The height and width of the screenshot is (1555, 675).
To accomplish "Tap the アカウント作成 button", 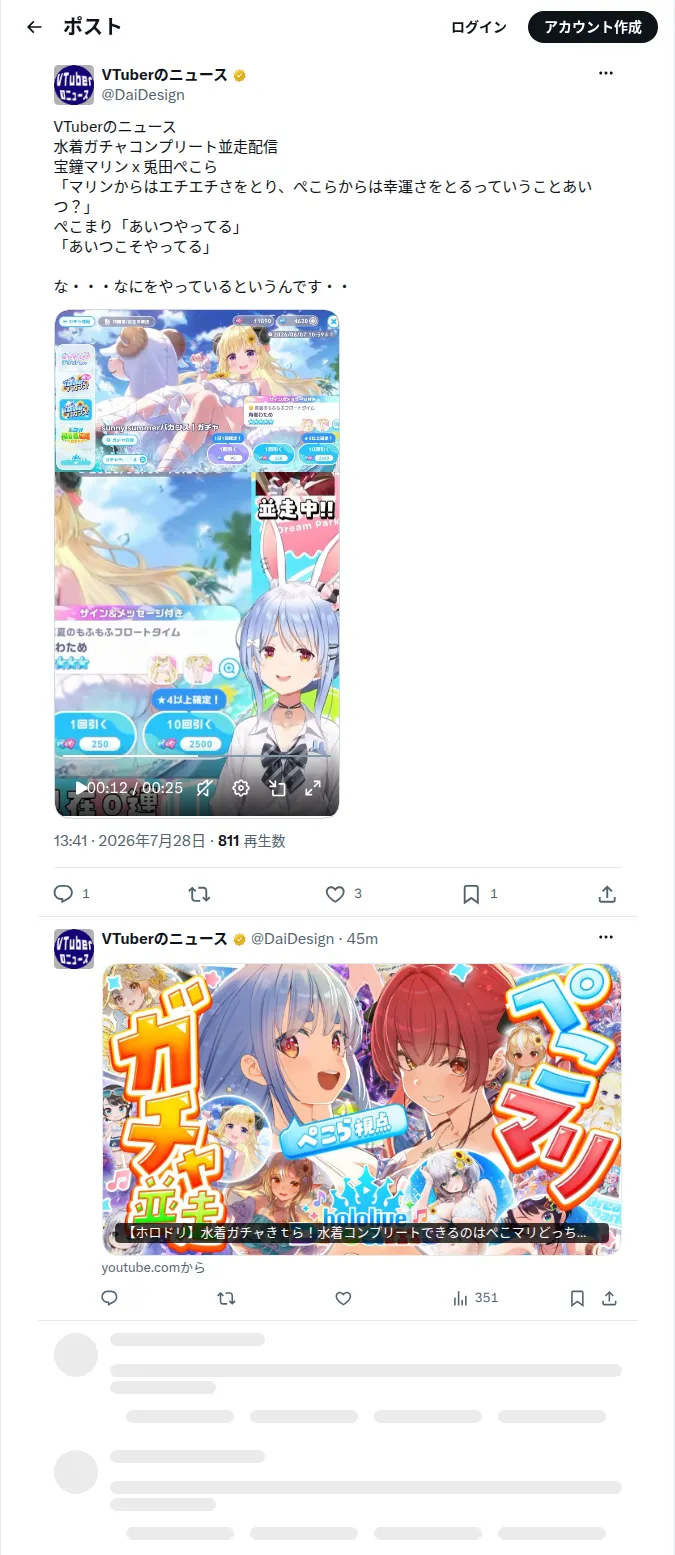I will pyautogui.click(x=593, y=27).
